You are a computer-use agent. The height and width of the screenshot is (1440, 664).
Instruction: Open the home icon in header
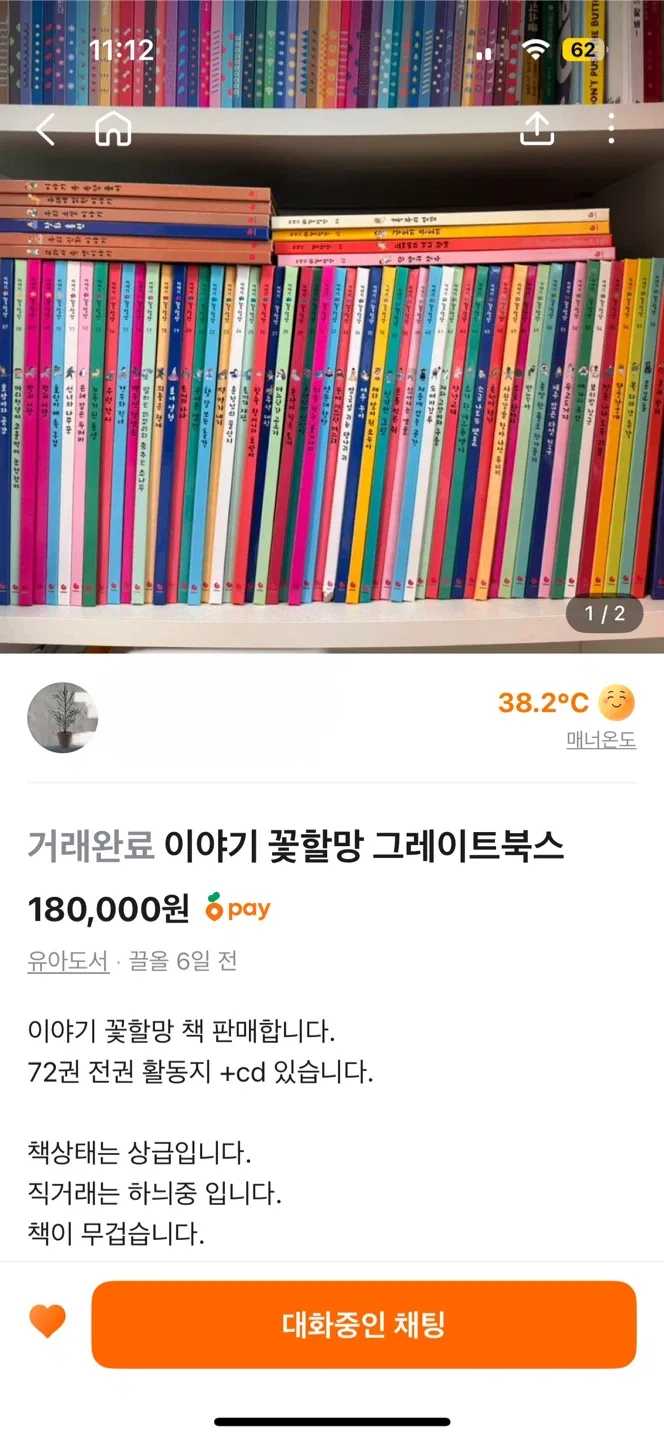113,129
